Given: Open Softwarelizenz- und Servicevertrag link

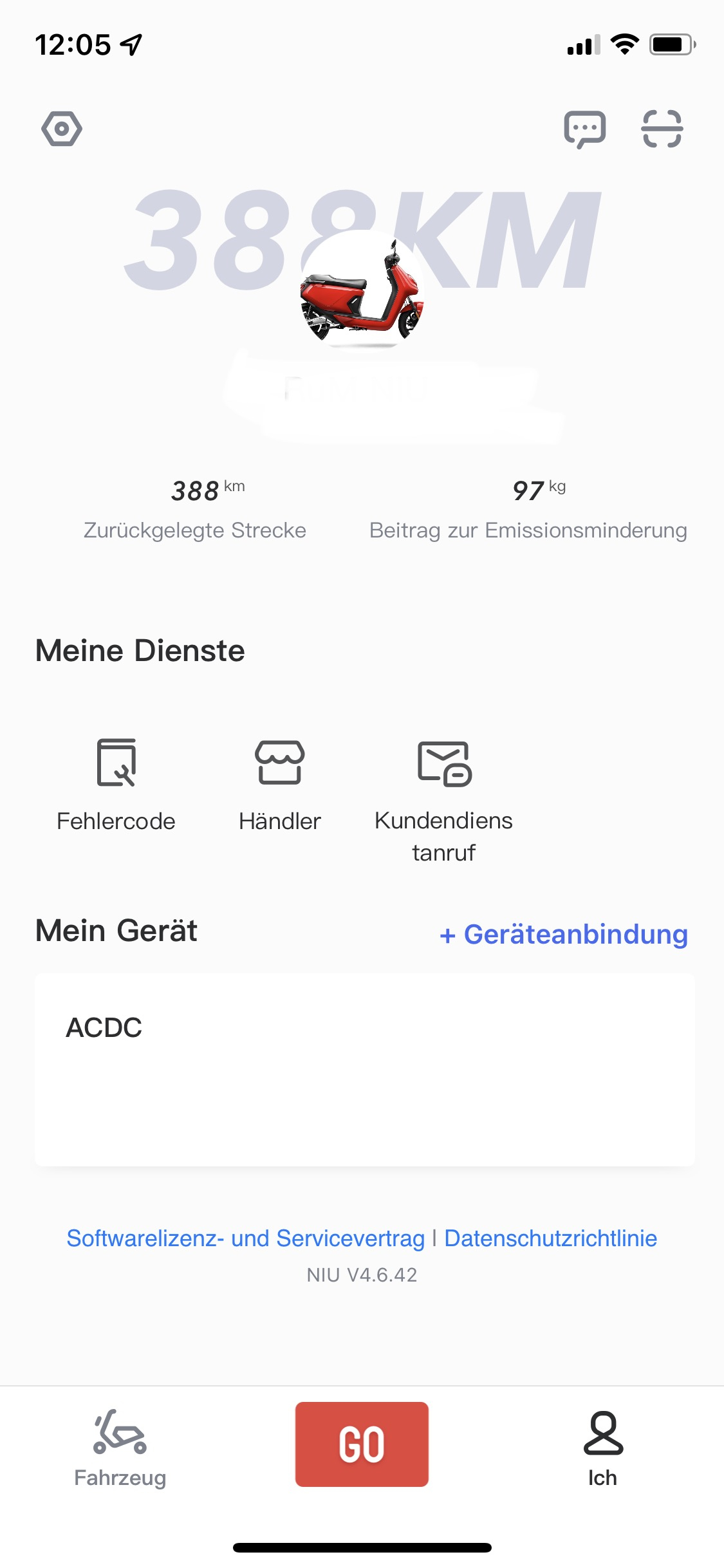Looking at the screenshot, I should [x=245, y=1238].
